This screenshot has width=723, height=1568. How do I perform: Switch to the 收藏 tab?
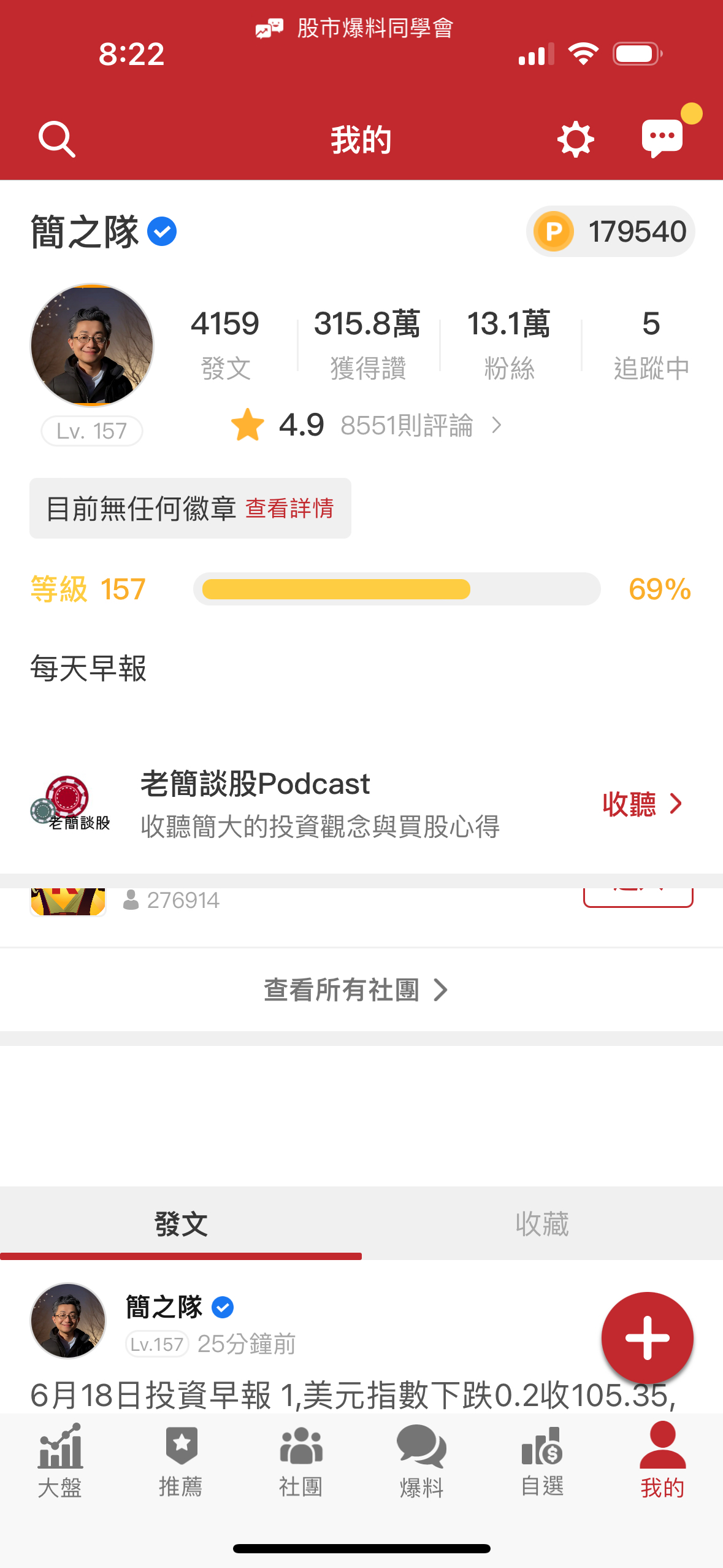(x=542, y=1224)
